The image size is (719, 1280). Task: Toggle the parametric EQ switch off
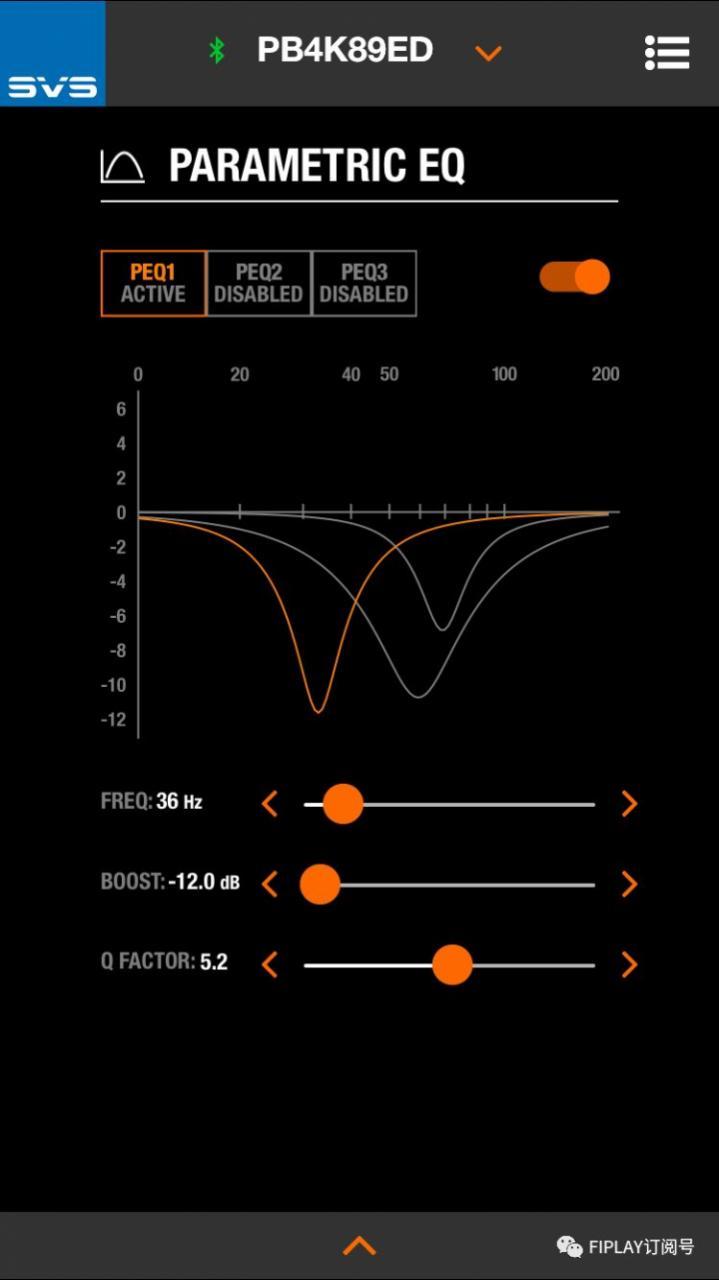(x=575, y=277)
